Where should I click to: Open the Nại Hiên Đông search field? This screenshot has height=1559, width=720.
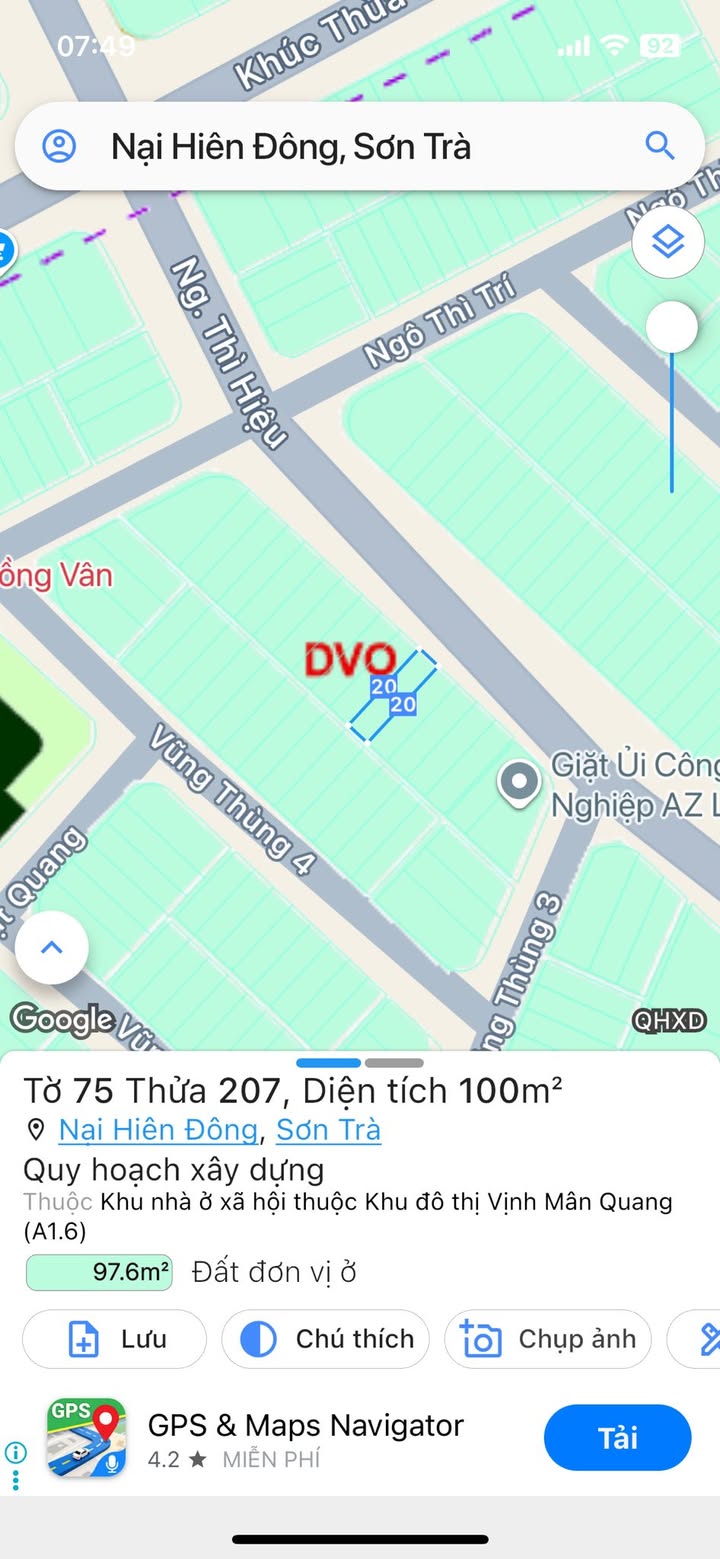point(330,147)
